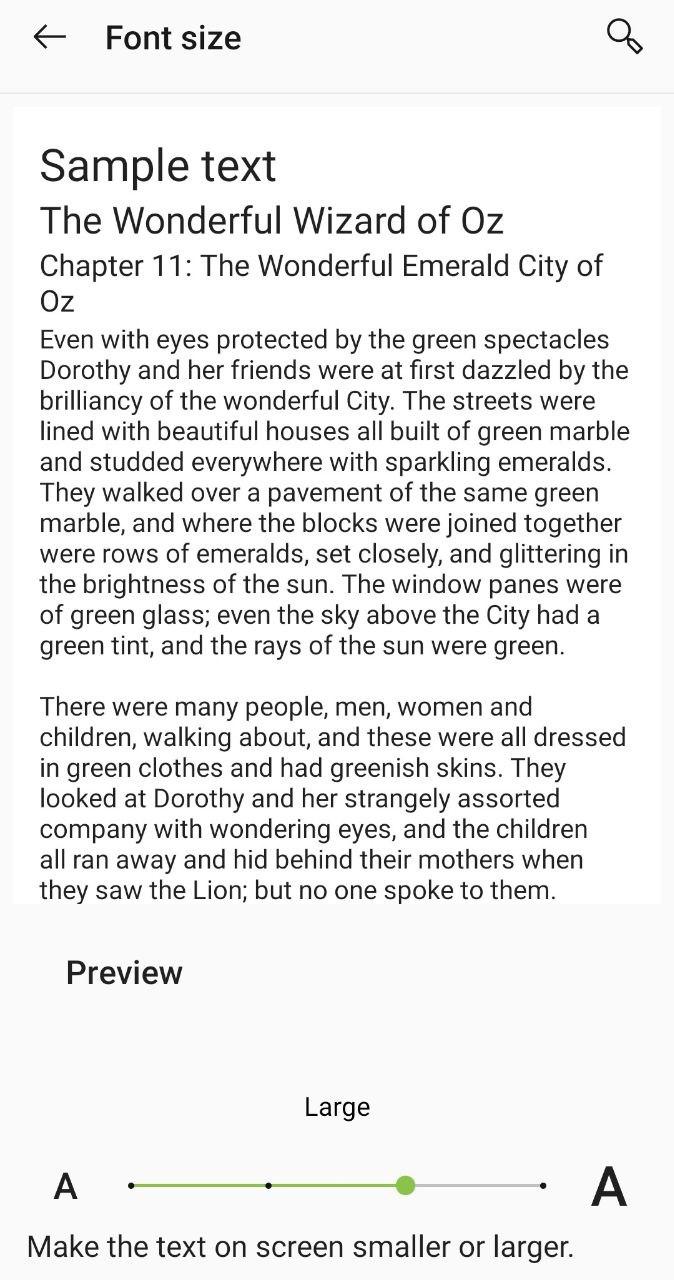This screenshot has width=674, height=1280.
Task: Open the settings search icon
Action: tap(624, 37)
